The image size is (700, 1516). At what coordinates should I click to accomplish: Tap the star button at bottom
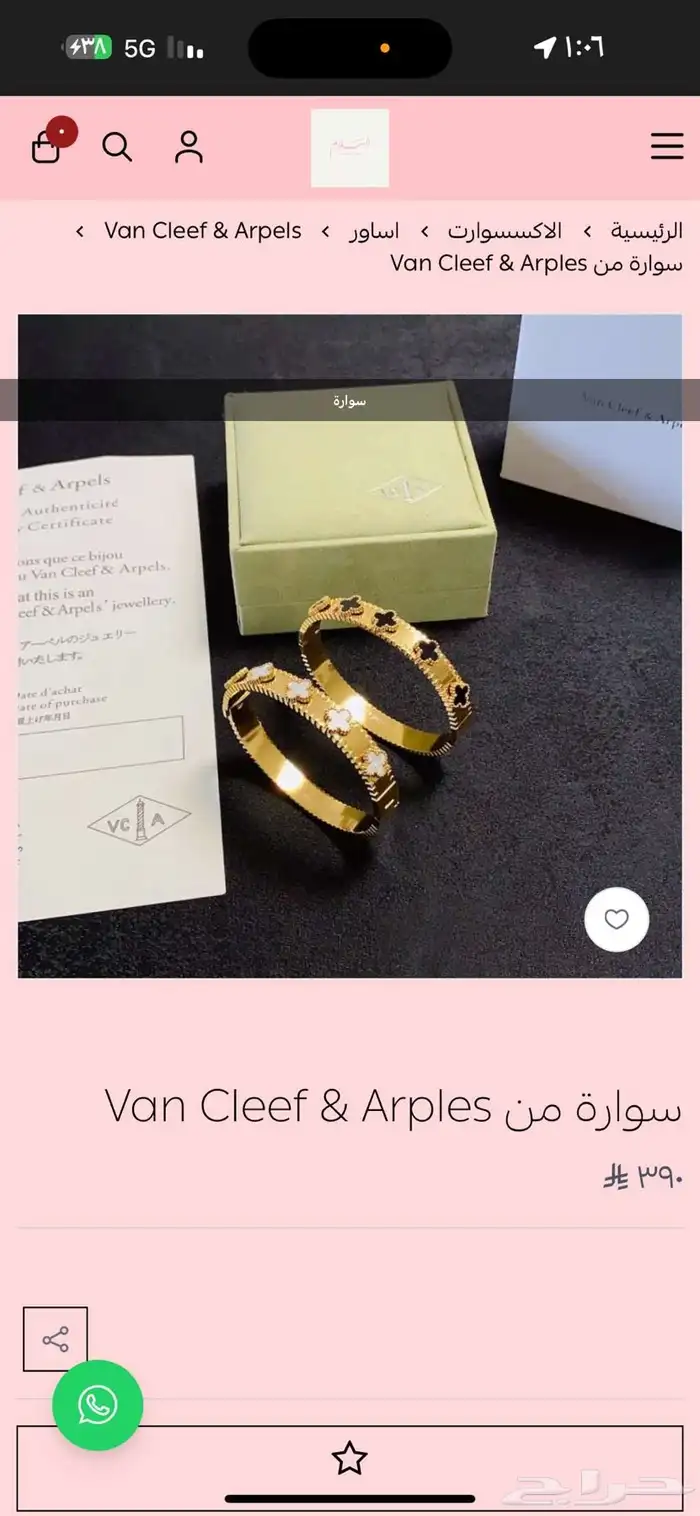[349, 1459]
